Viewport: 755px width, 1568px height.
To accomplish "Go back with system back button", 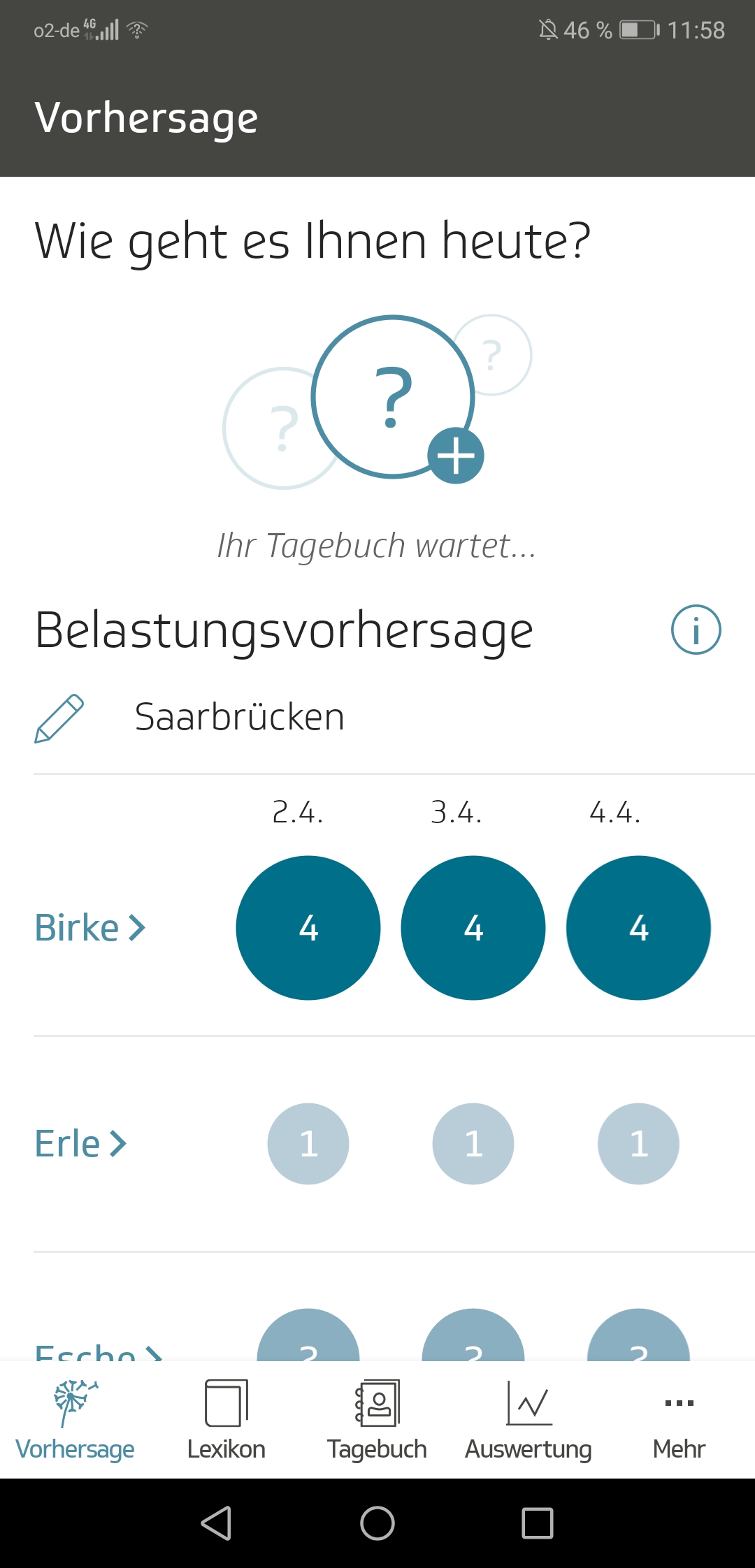I will point(216,1523).
